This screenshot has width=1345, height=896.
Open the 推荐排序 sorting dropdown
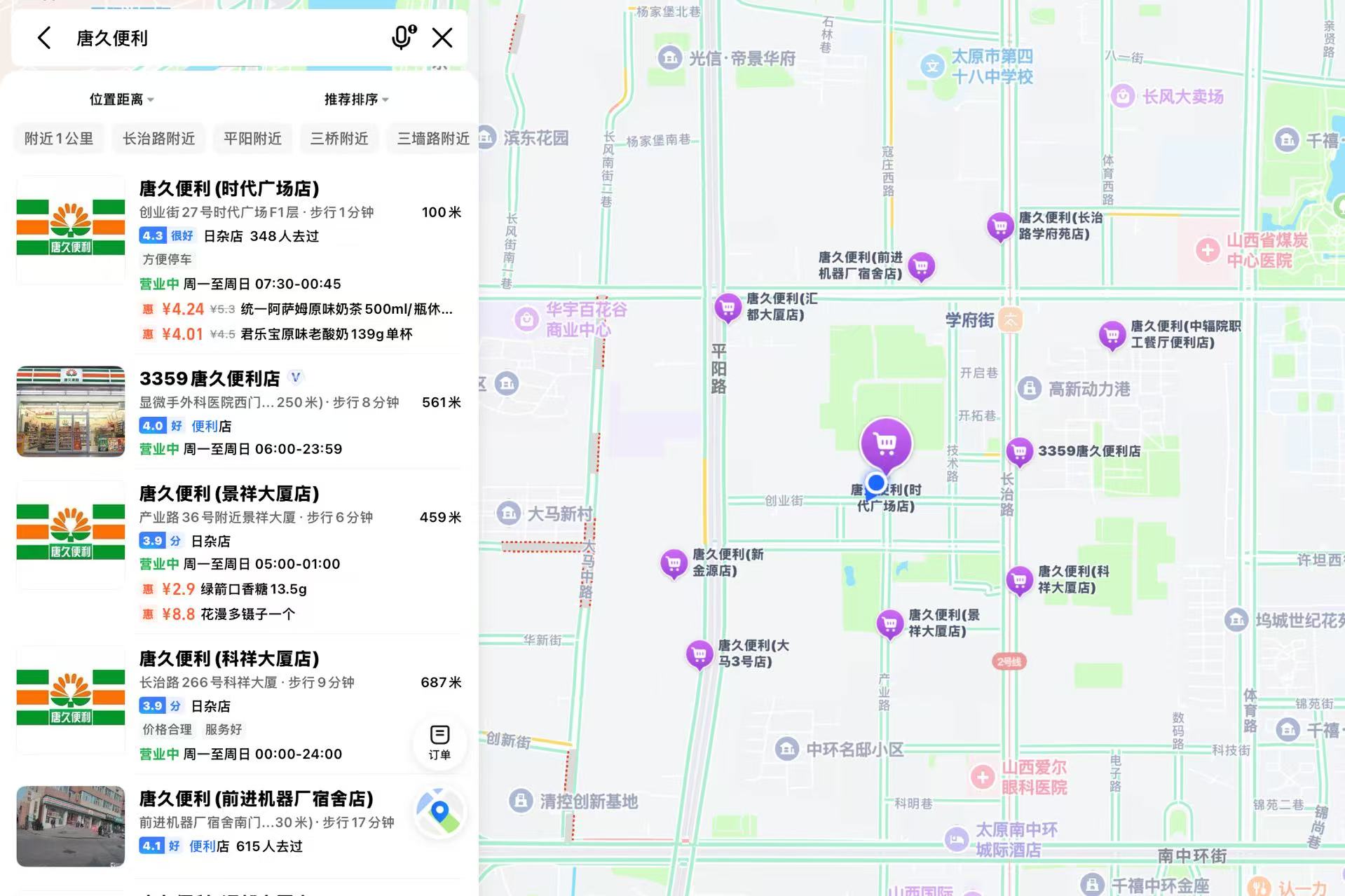(356, 99)
